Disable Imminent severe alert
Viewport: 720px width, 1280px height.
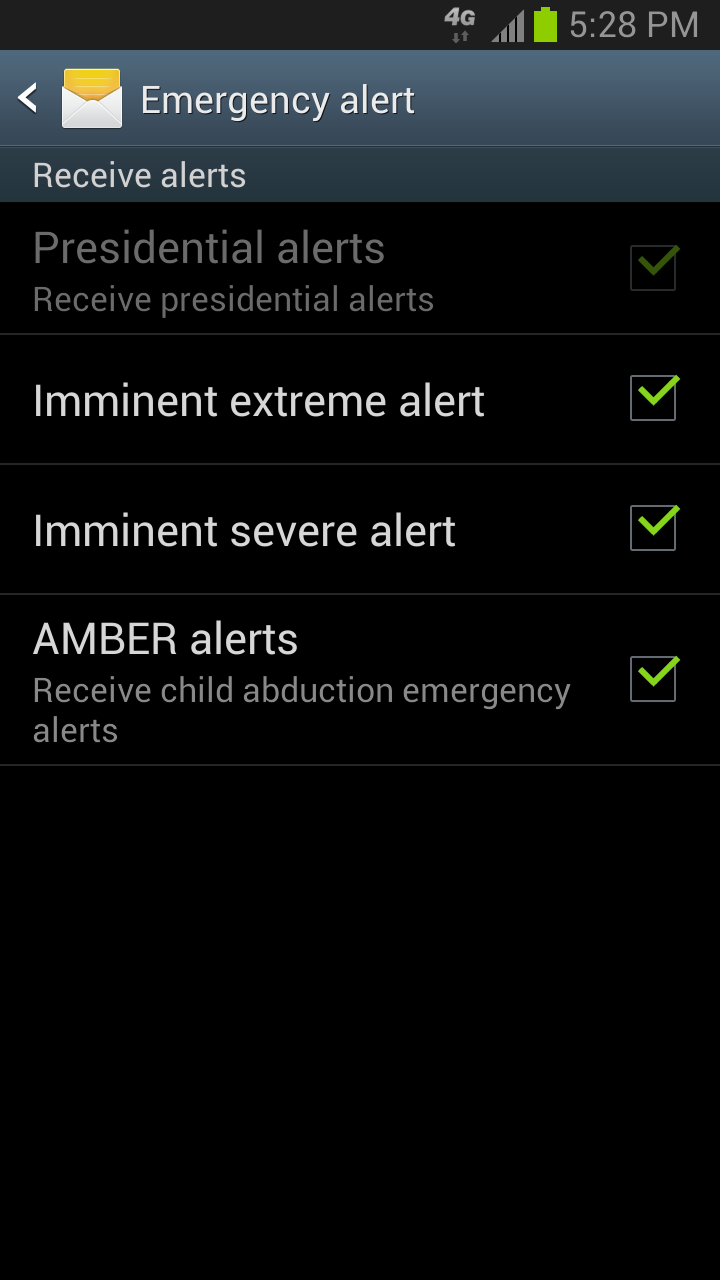point(653,529)
